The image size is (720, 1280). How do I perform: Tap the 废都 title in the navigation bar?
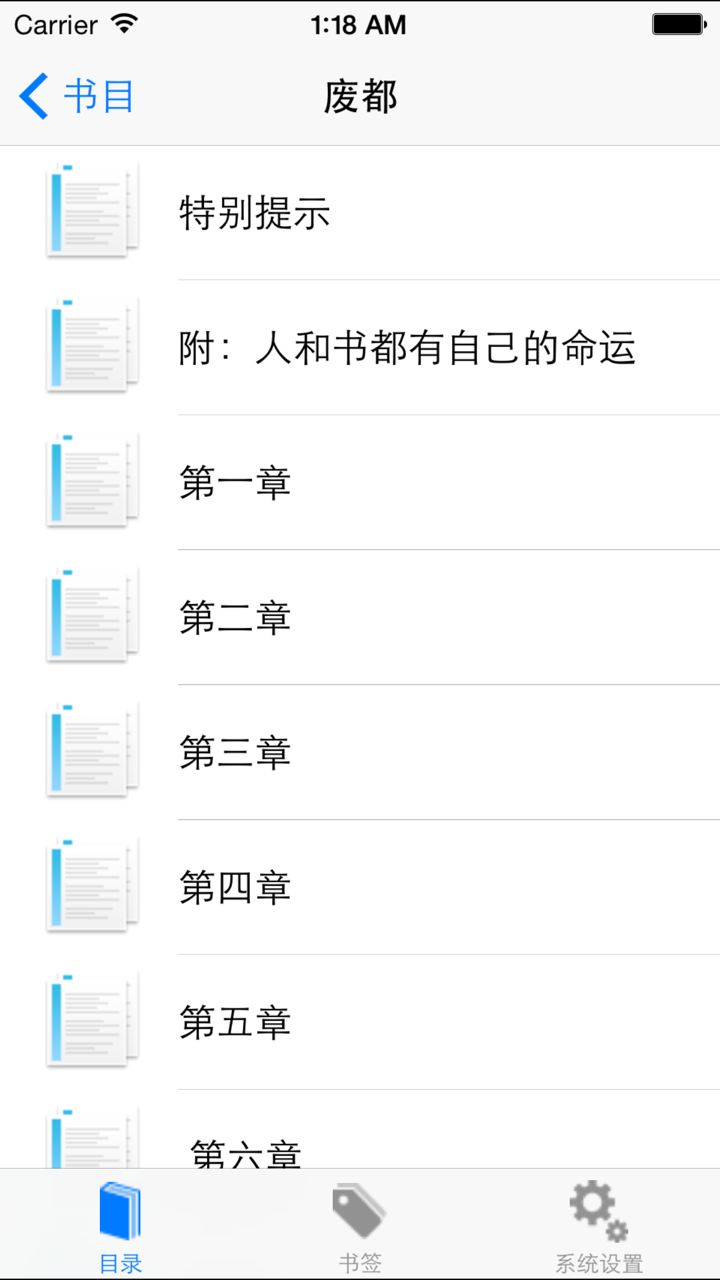[360, 97]
